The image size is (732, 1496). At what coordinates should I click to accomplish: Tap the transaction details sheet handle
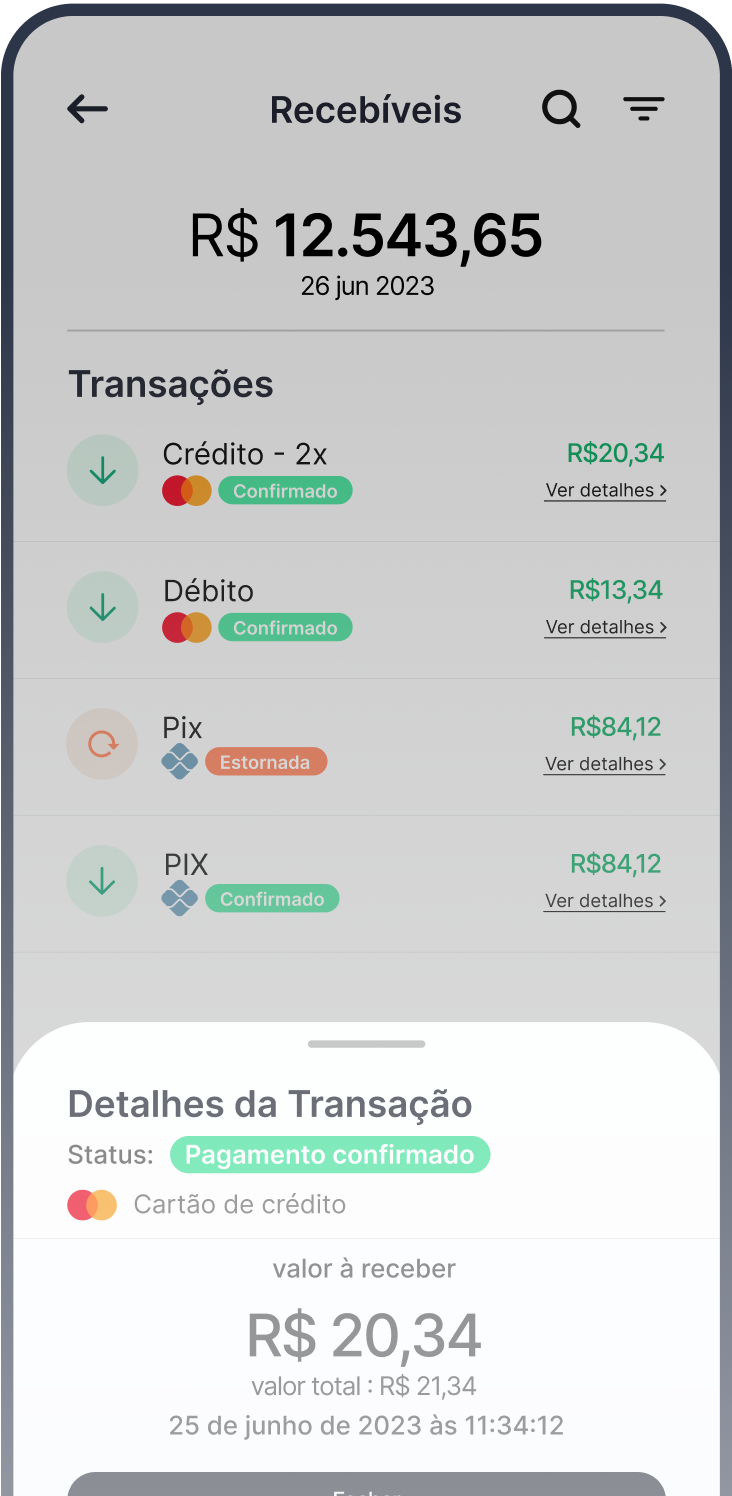[x=367, y=1044]
